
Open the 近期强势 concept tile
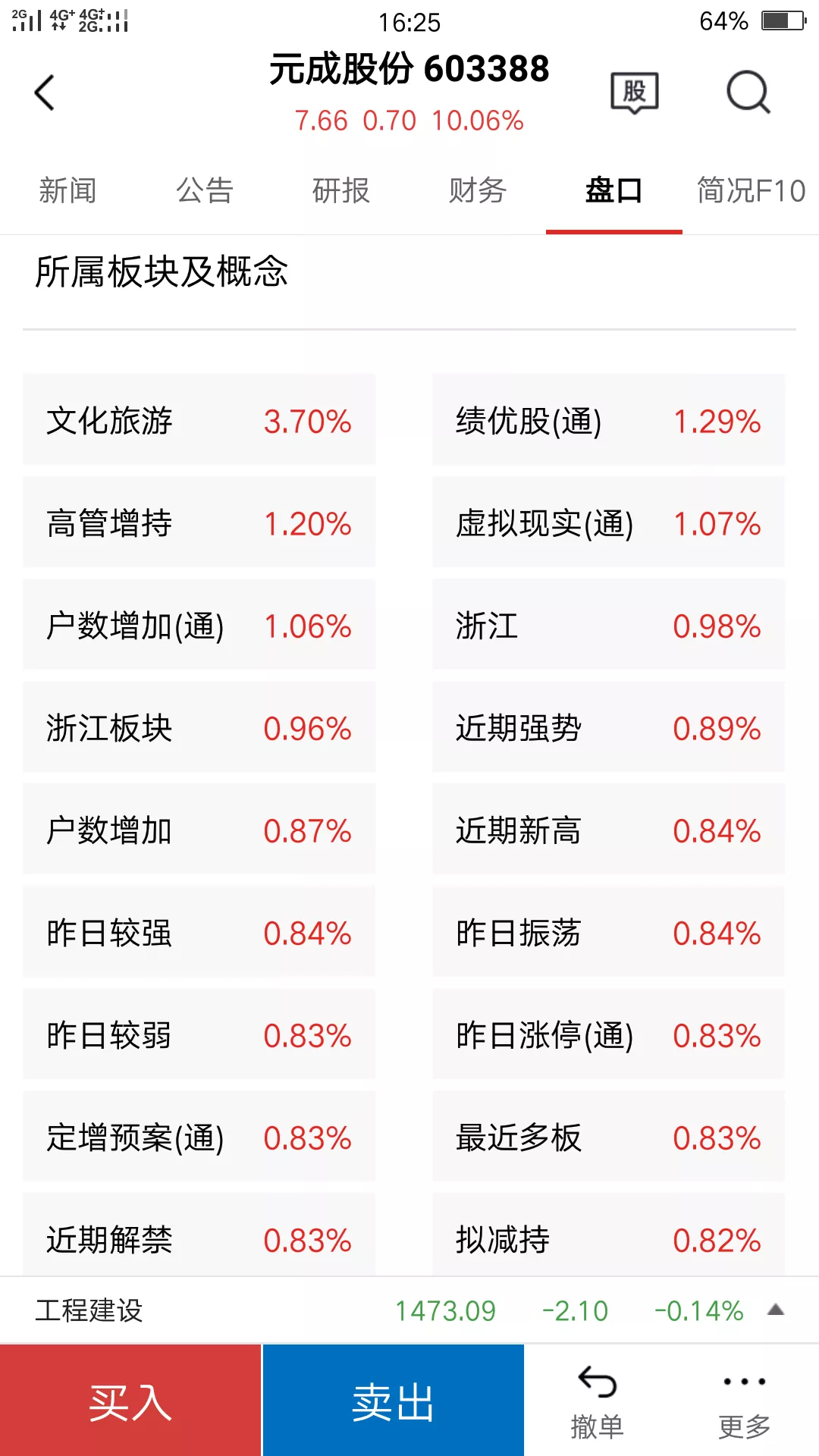click(608, 727)
